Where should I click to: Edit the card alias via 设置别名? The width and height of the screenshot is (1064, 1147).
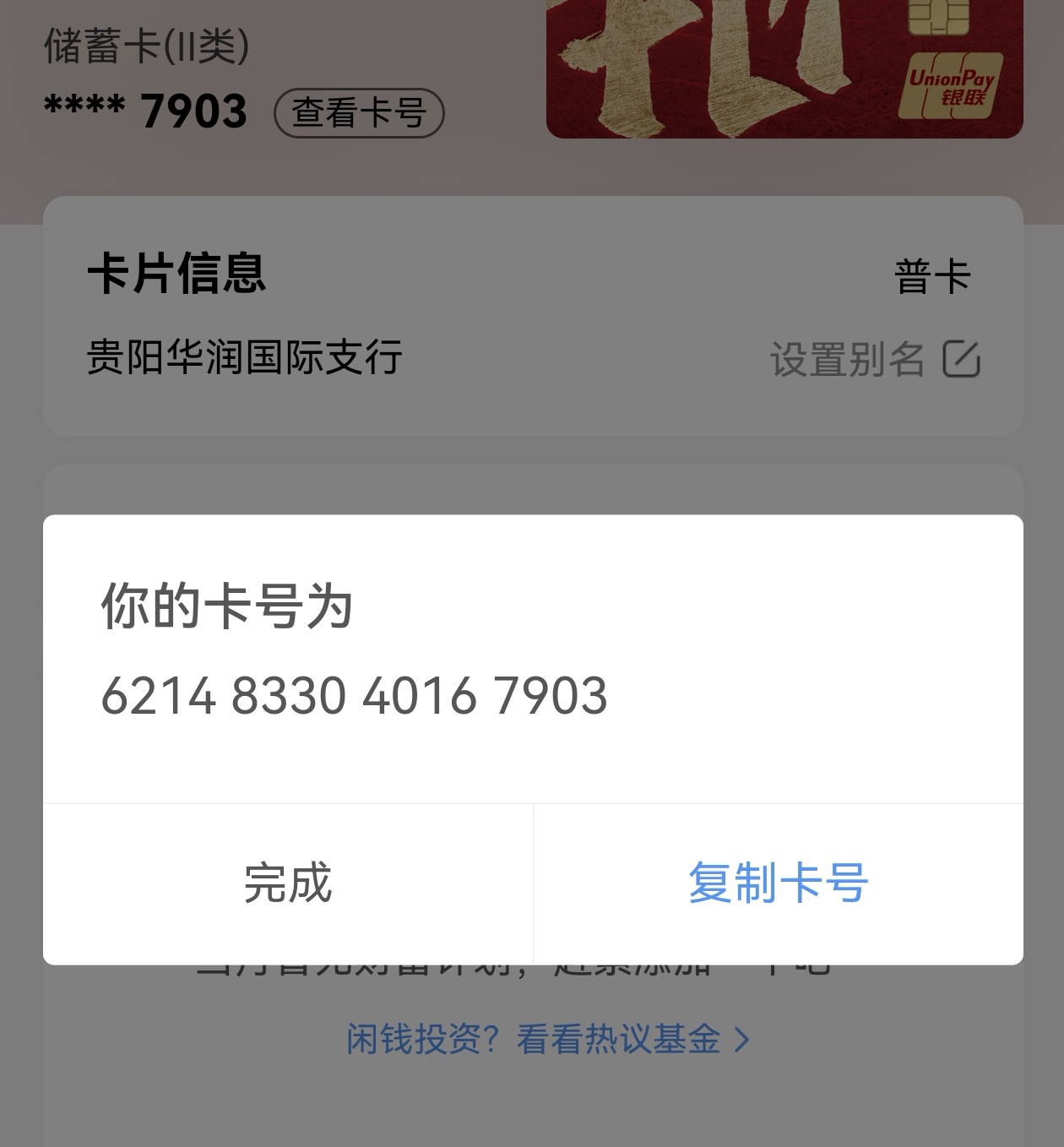pyautogui.click(x=874, y=360)
